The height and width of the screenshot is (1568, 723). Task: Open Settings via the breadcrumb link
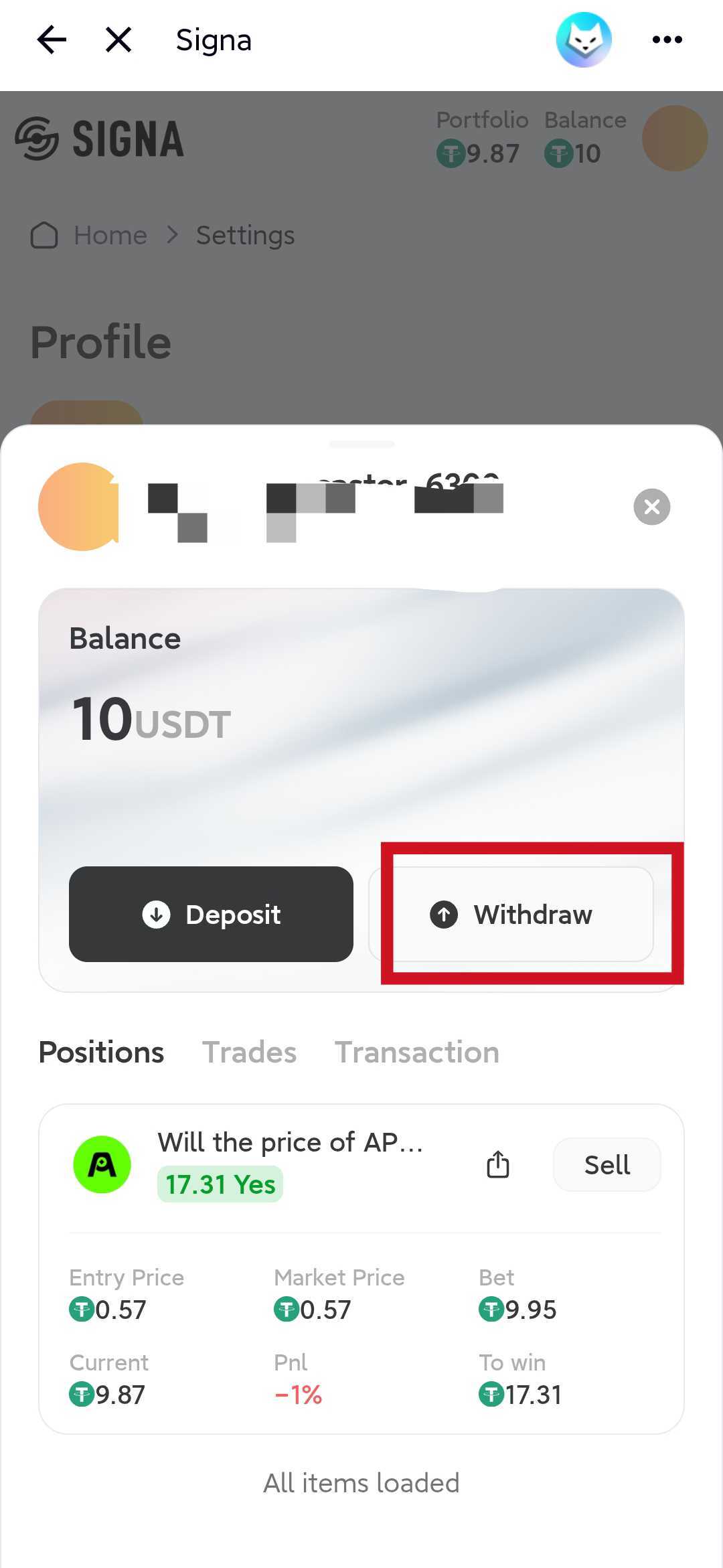245,236
